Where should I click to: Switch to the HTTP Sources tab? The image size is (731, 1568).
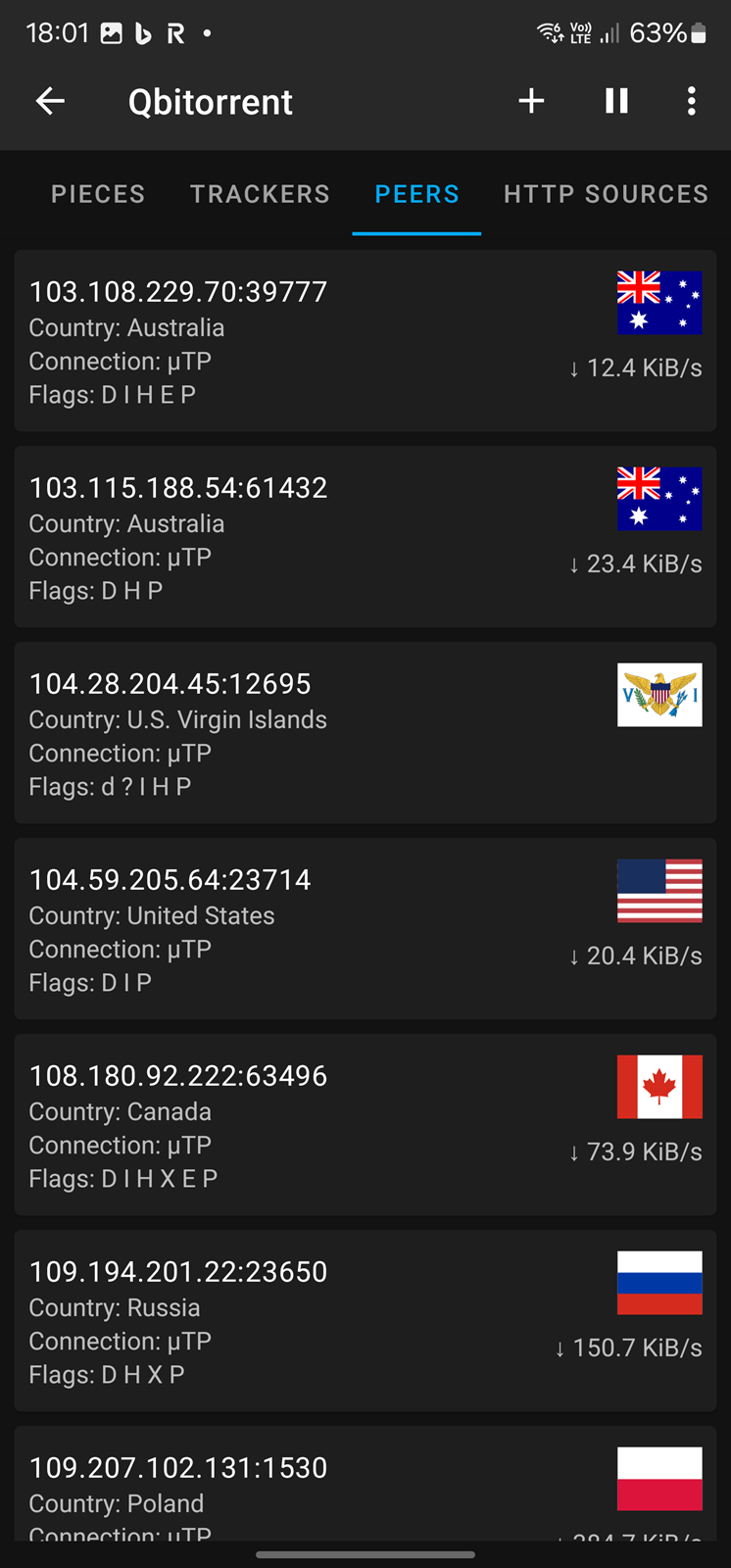(x=606, y=194)
